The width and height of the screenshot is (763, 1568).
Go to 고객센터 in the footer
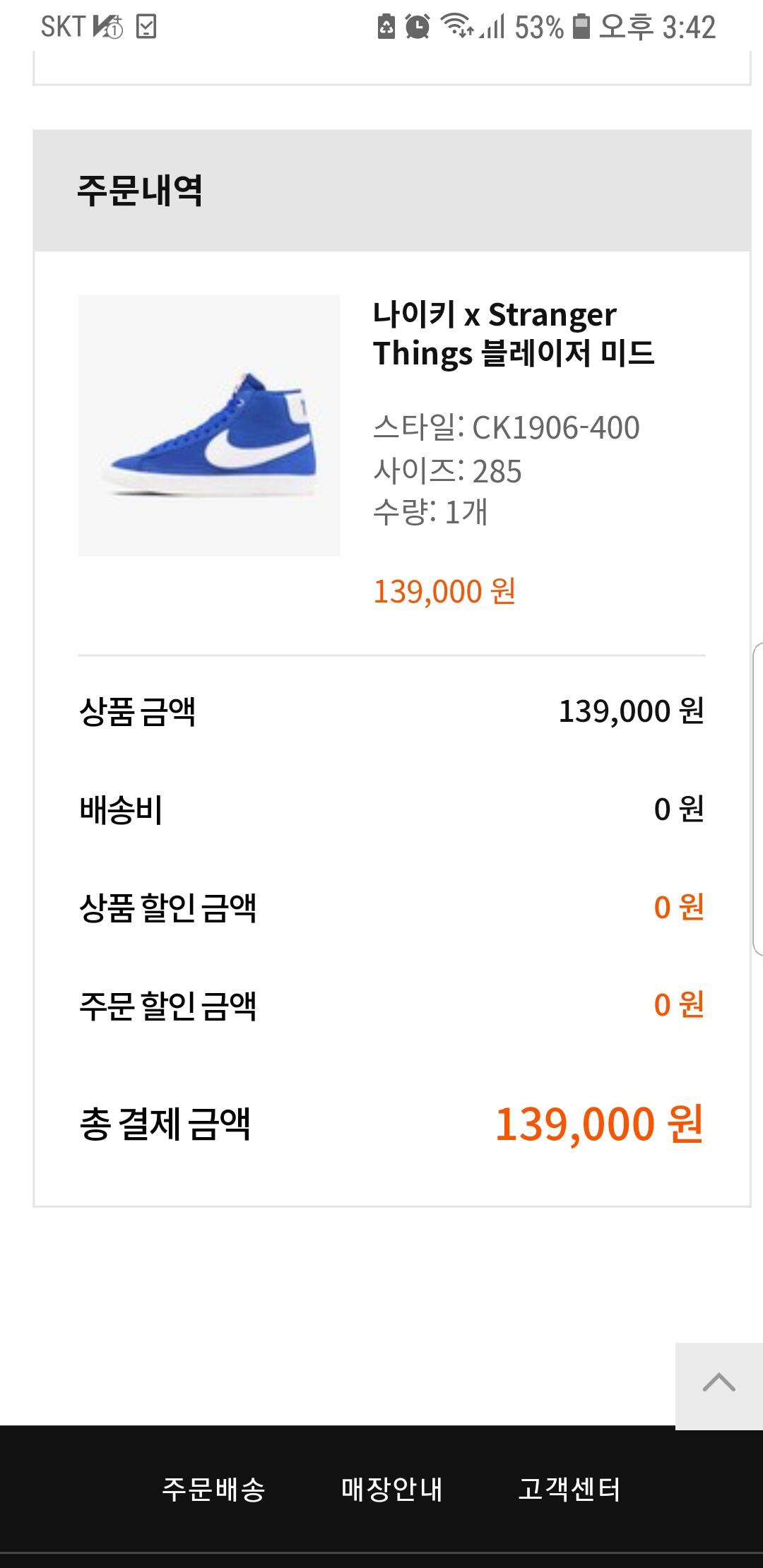569,1490
